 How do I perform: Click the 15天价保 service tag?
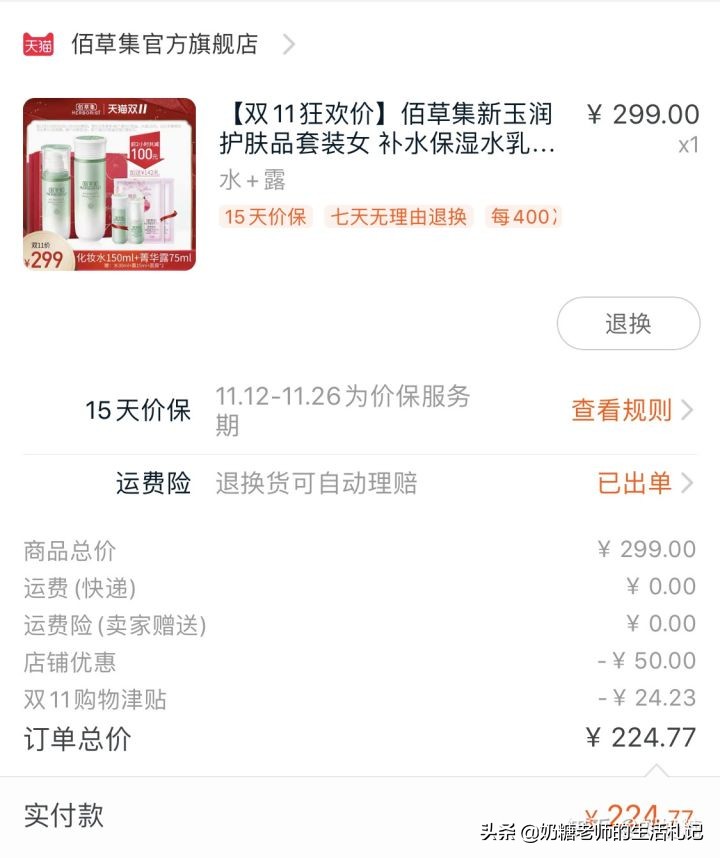[x=265, y=217]
